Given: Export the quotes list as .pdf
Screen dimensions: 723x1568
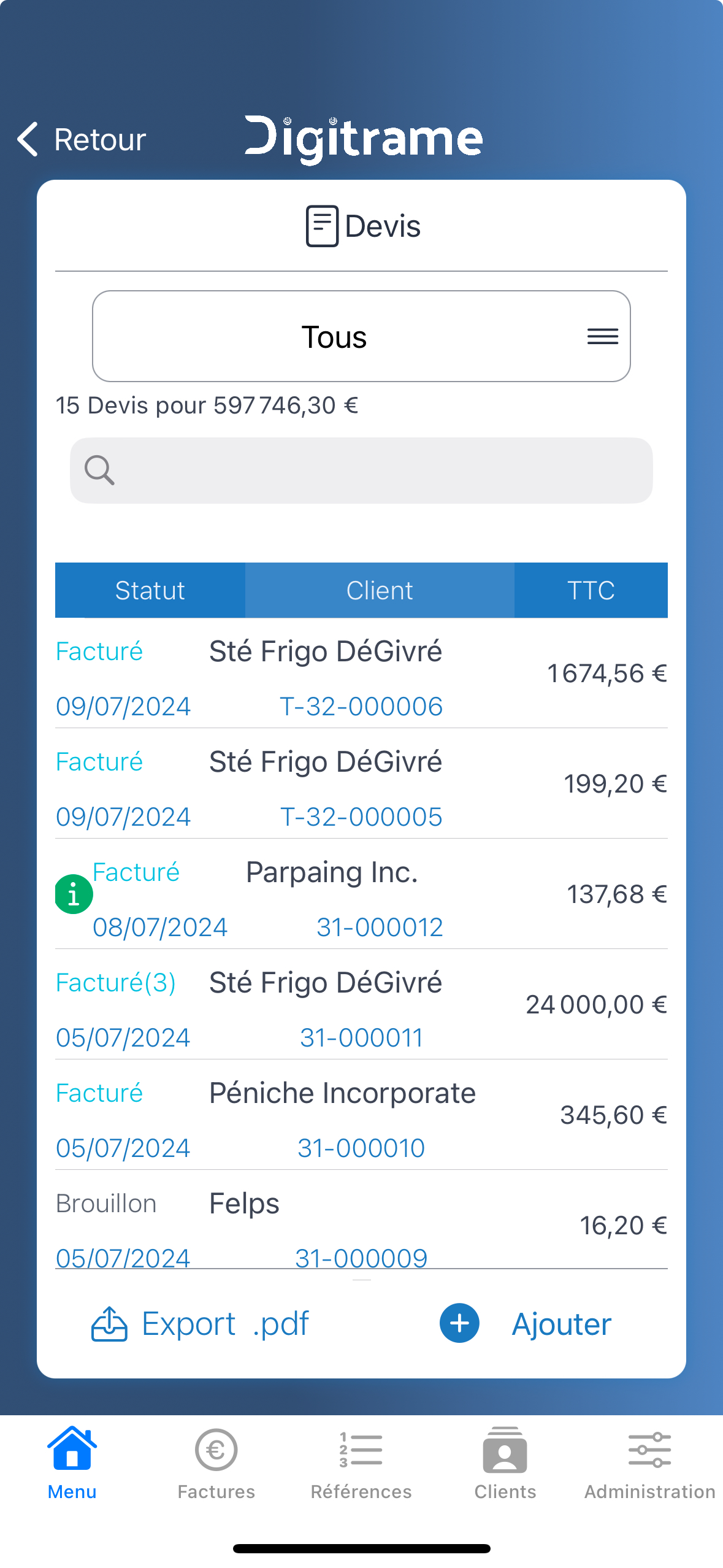Looking at the screenshot, I should (200, 1324).
